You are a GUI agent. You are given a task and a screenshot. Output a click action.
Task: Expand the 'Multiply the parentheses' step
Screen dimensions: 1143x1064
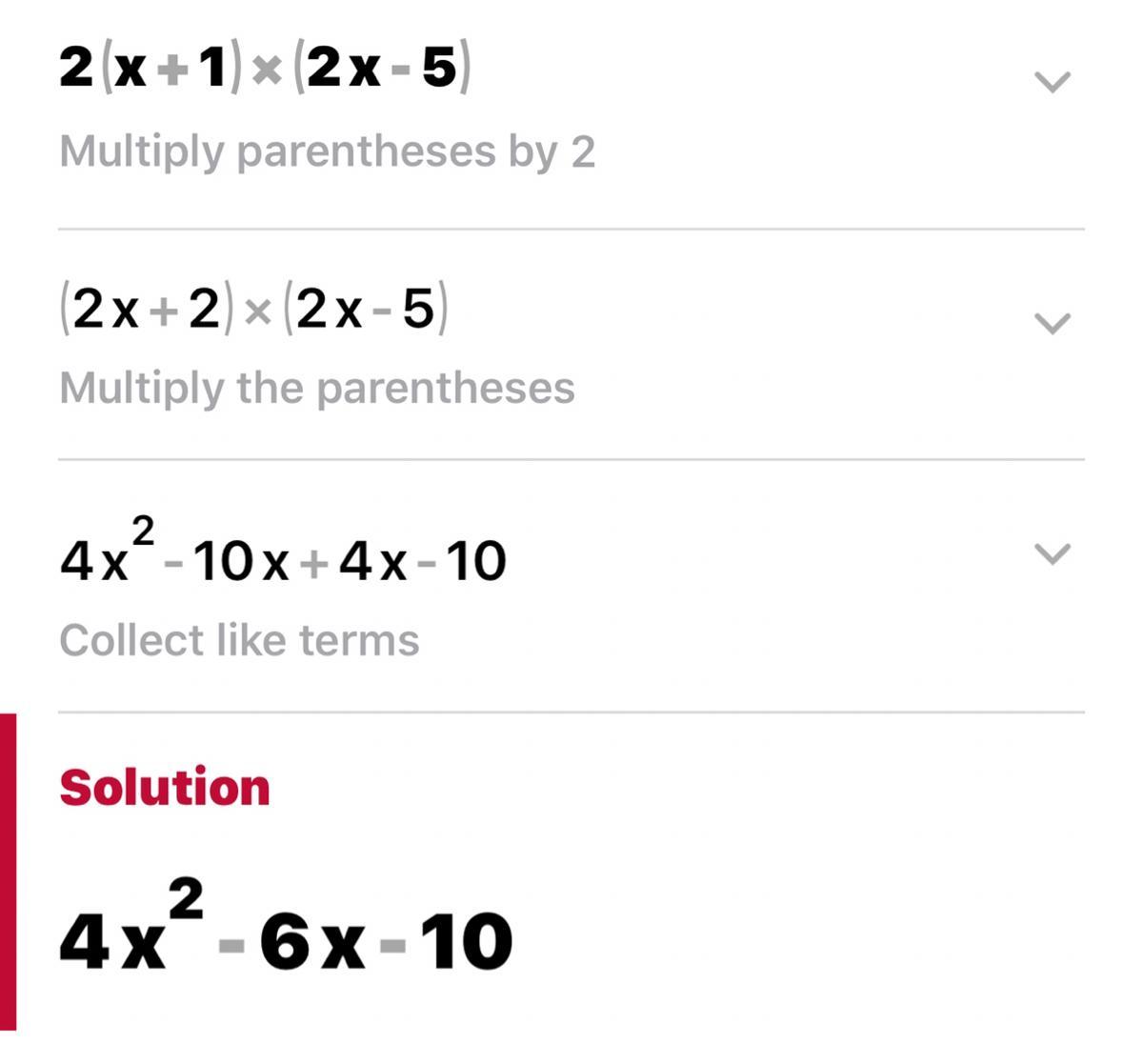click(1053, 323)
